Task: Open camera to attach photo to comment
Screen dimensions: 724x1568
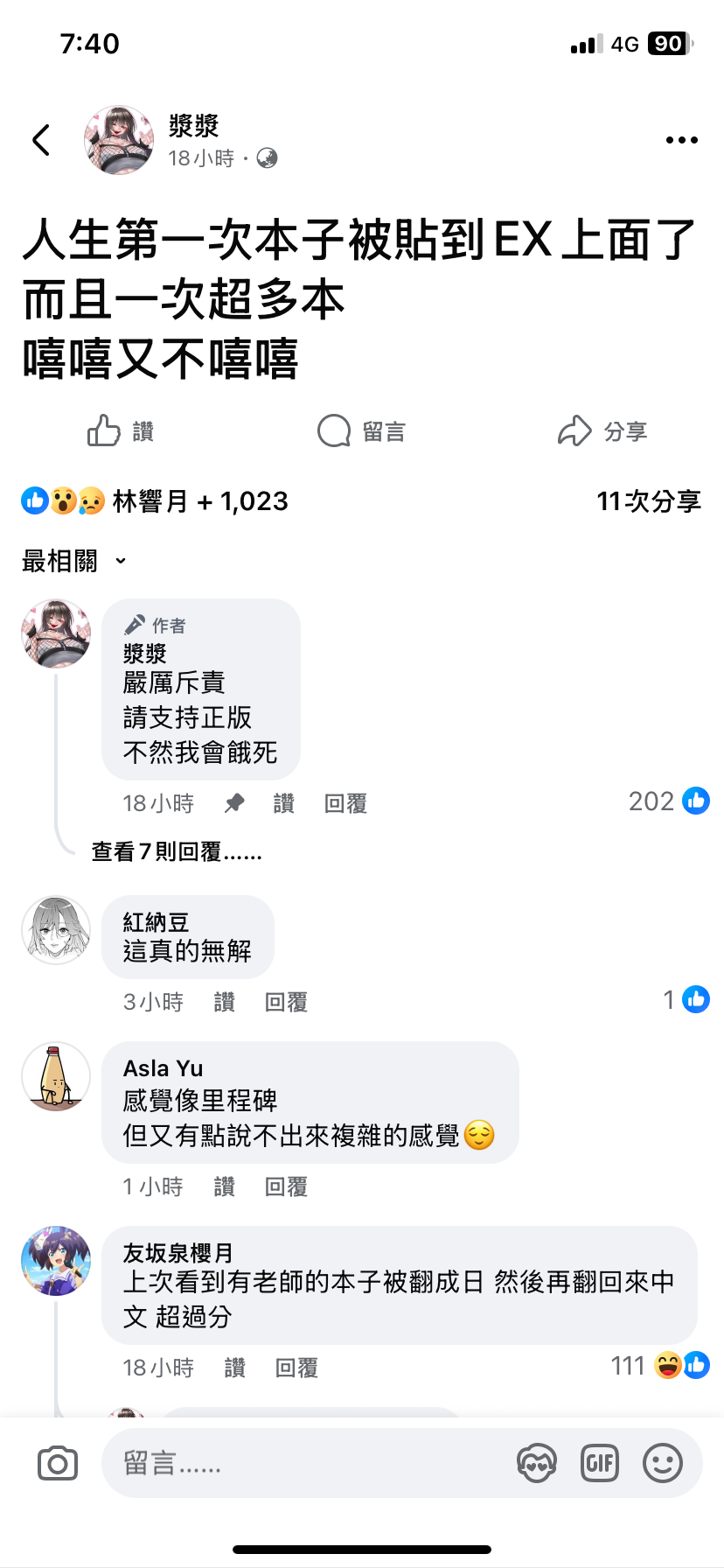Action: tap(58, 1463)
